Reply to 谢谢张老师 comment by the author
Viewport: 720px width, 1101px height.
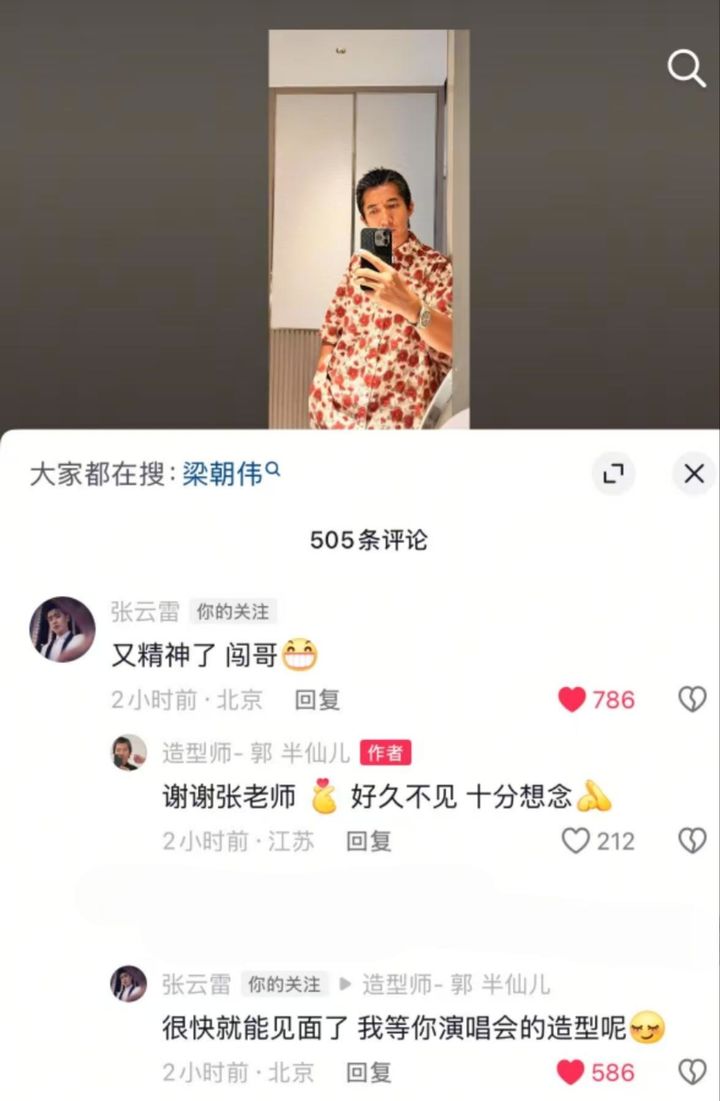368,841
